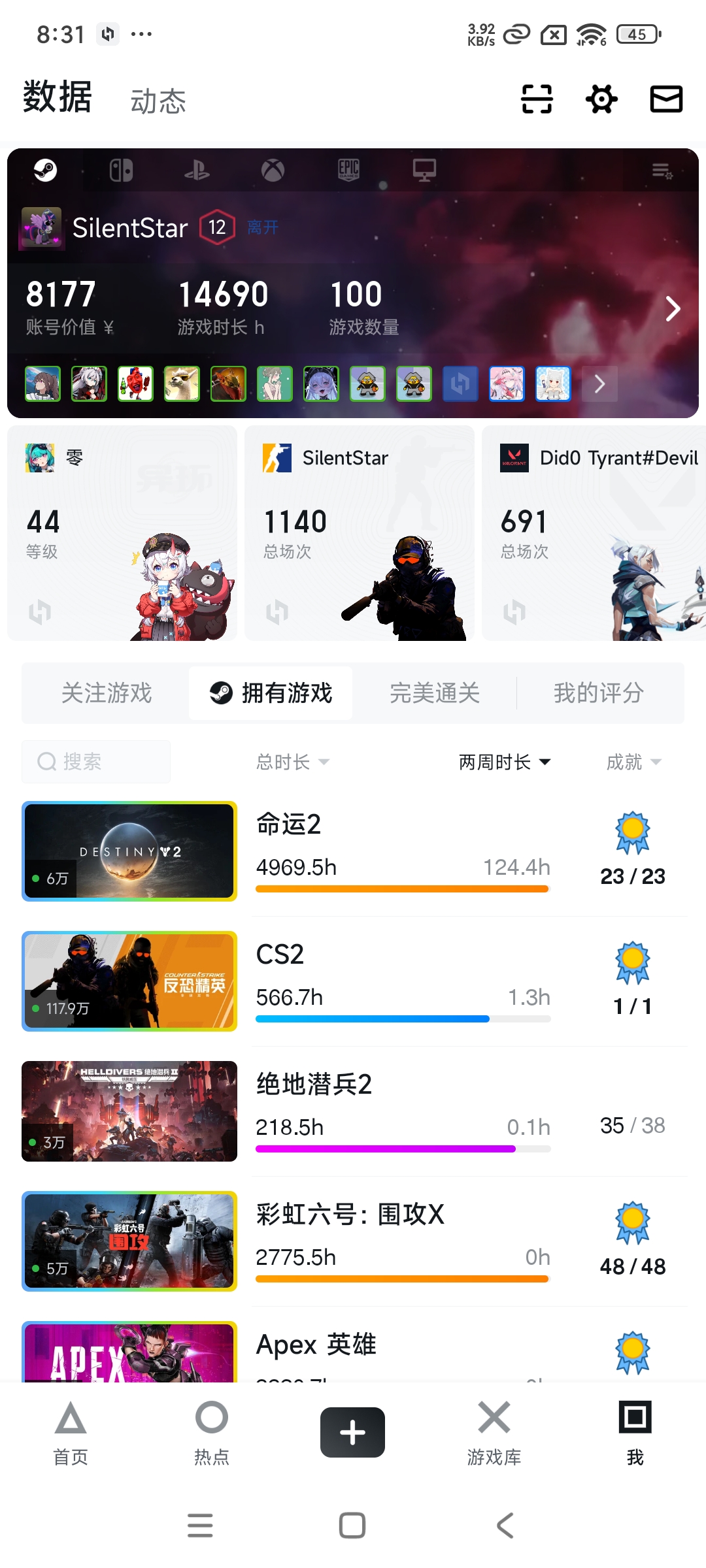This screenshot has height=1568, width=706.
Task: Select the Nintendo Switch platform icon
Action: tap(121, 171)
